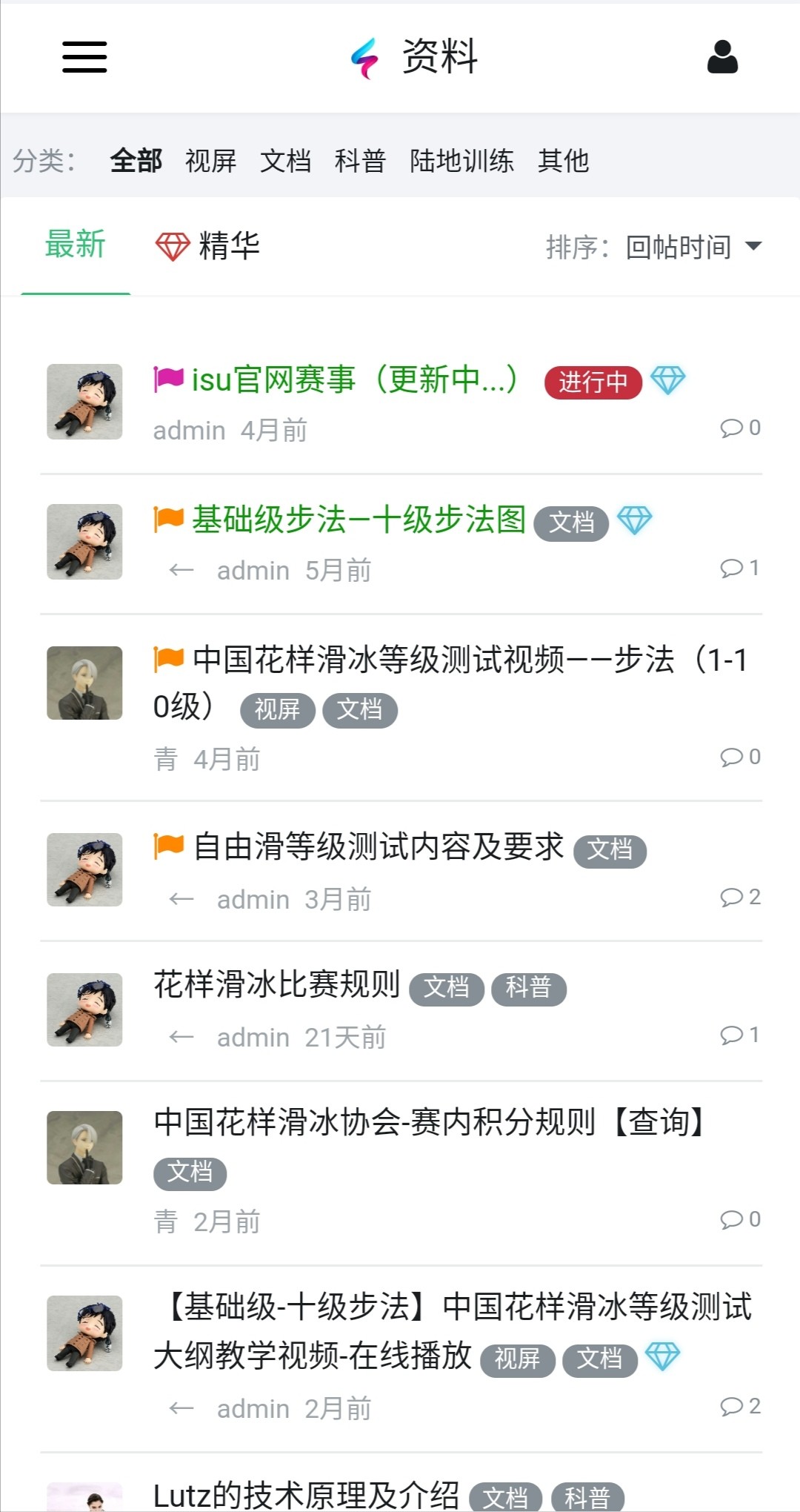Open the 自由滑等级测试内容及要求 thread
This screenshot has height=1512, width=800.
point(378,847)
